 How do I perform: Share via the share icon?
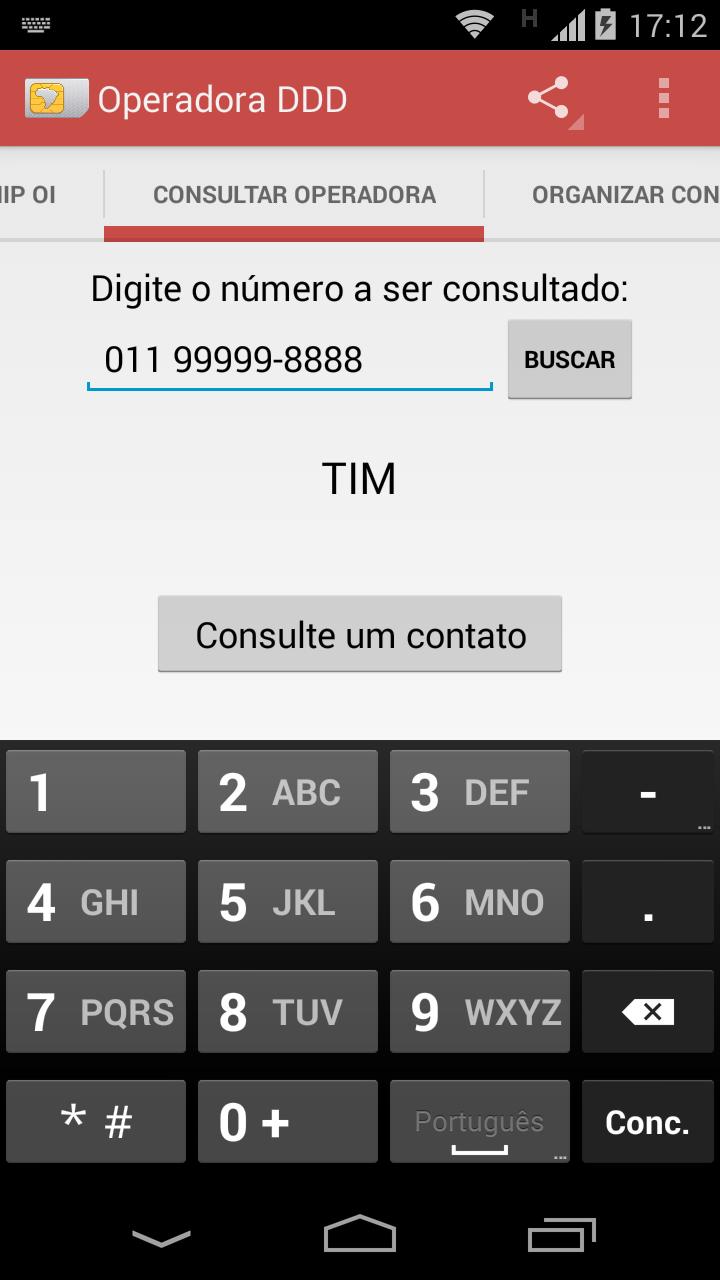pyautogui.click(x=549, y=98)
